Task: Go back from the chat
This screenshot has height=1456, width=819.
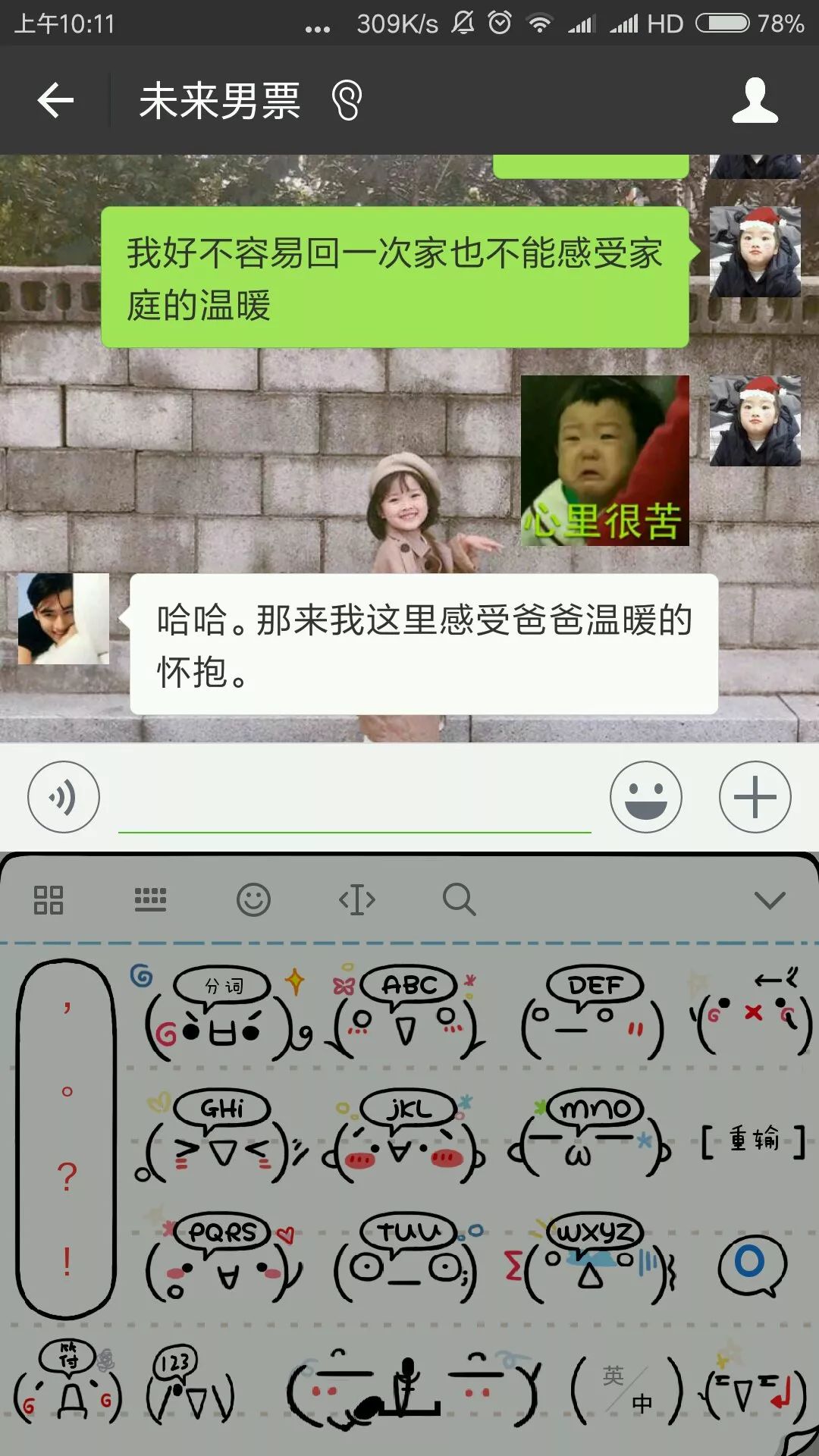Action: (55, 100)
